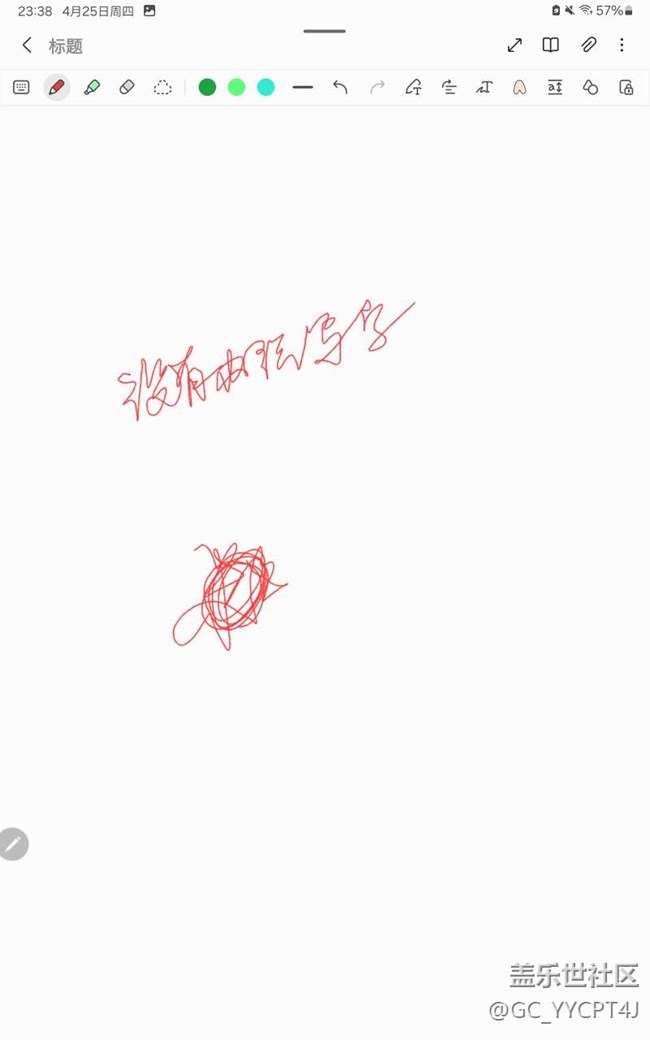650x1040 pixels.
Task: Undo the last stroke
Action: pyautogui.click(x=340, y=88)
